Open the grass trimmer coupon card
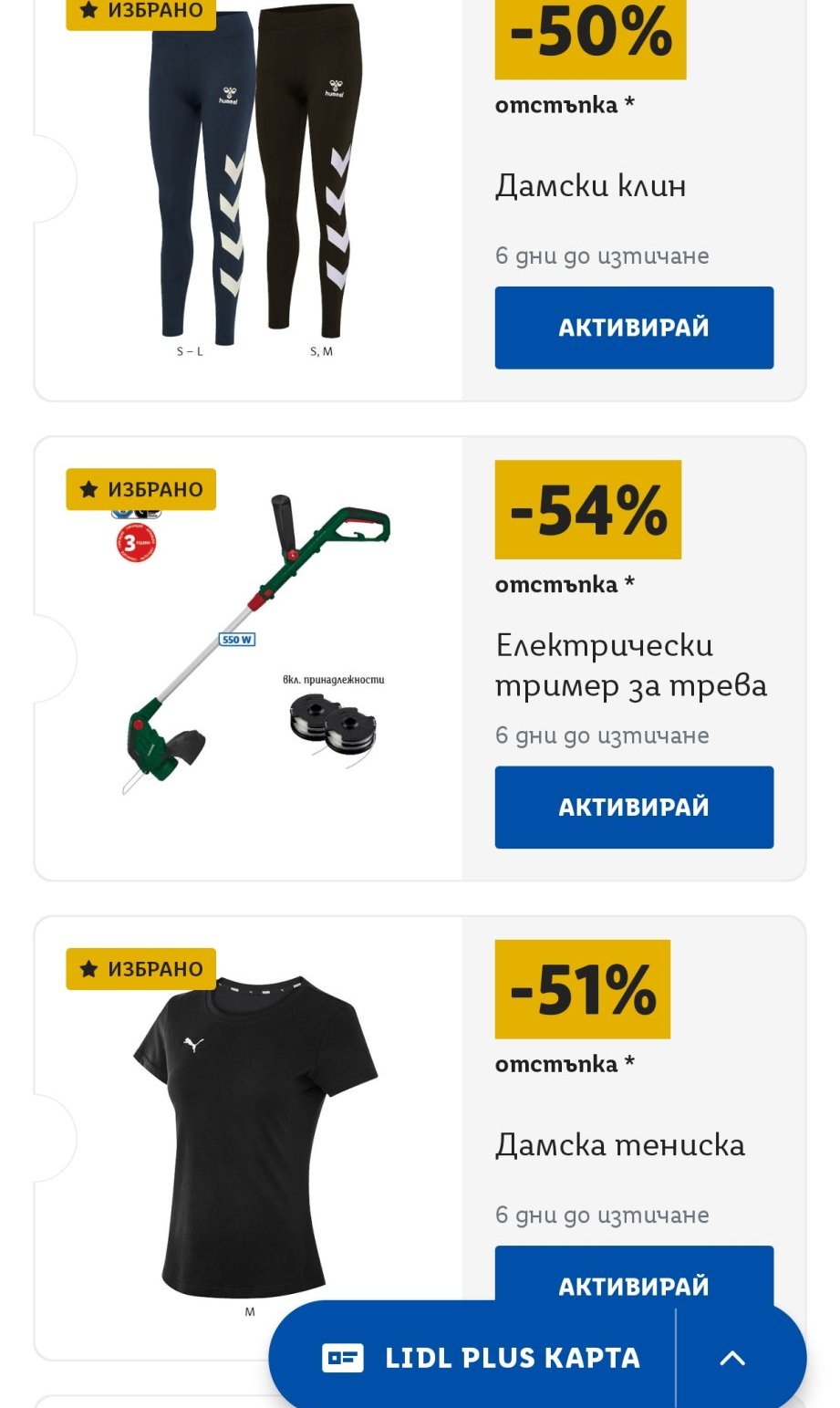This screenshot has height=1408, width=840. point(420,658)
